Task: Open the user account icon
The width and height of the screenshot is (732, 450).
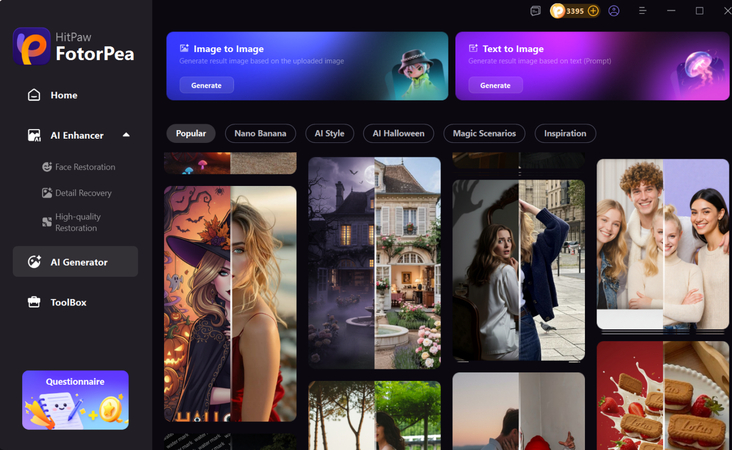Action: point(614,11)
